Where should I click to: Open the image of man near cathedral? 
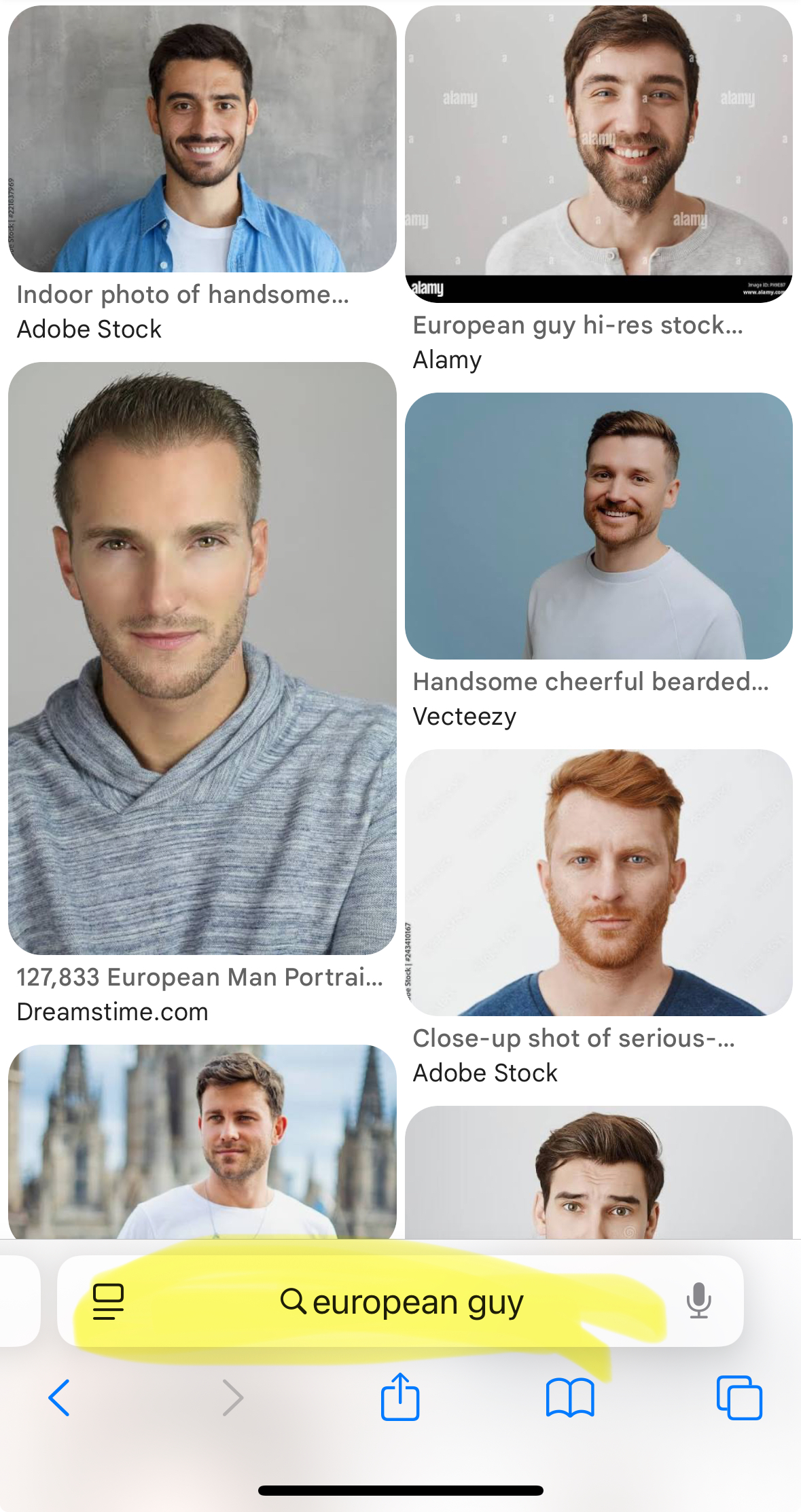pos(202,1141)
